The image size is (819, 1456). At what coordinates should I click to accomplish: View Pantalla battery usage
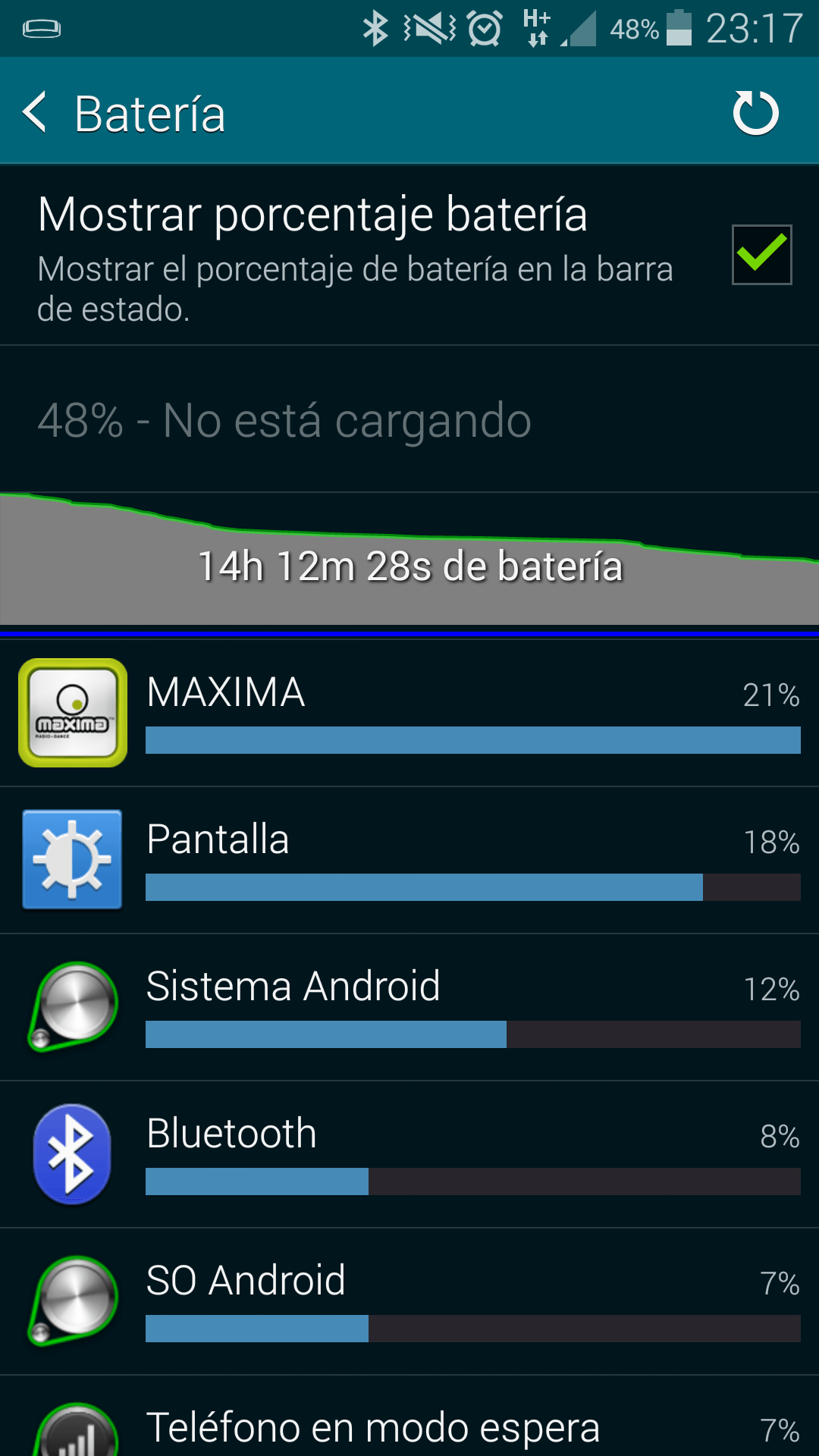pyautogui.click(x=409, y=860)
